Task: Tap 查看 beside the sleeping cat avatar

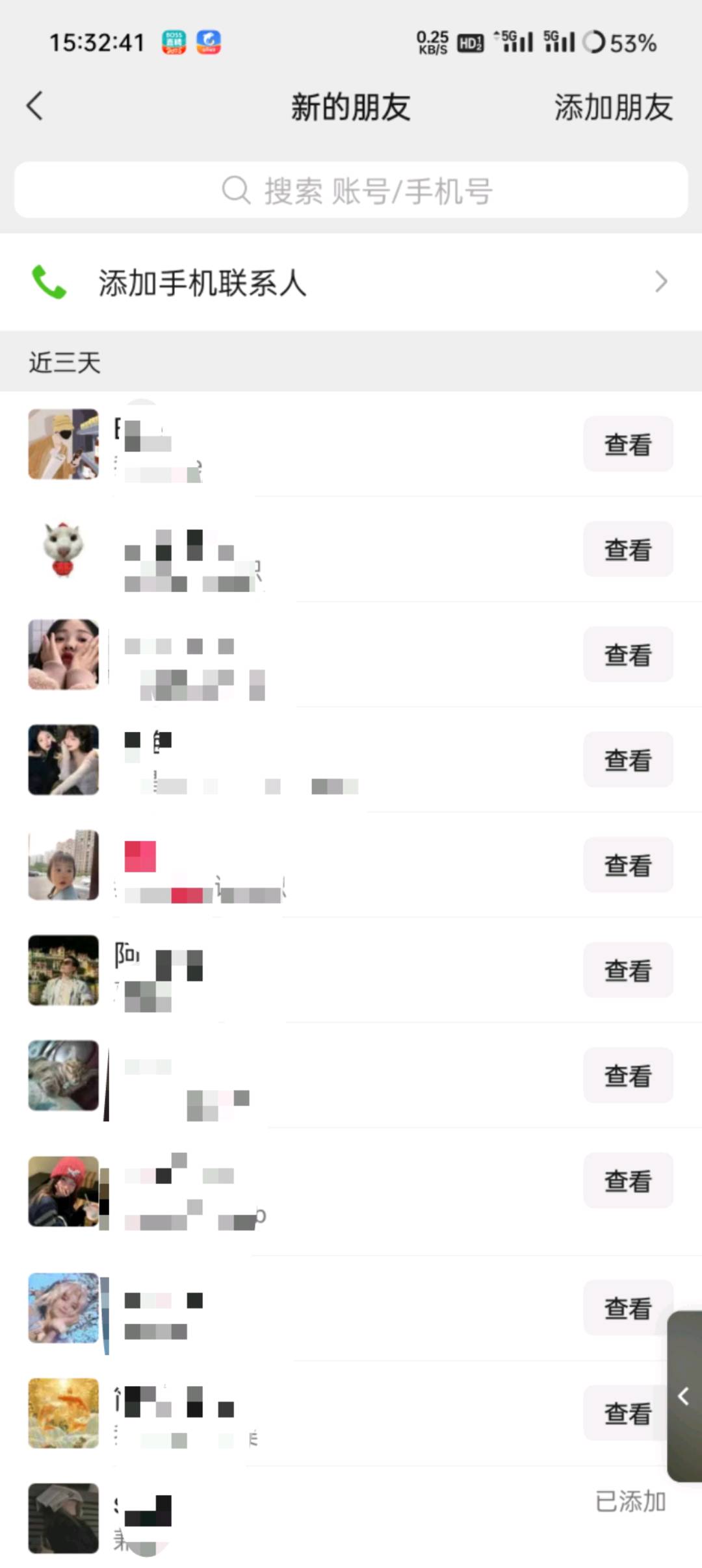Action: pyautogui.click(x=627, y=1076)
